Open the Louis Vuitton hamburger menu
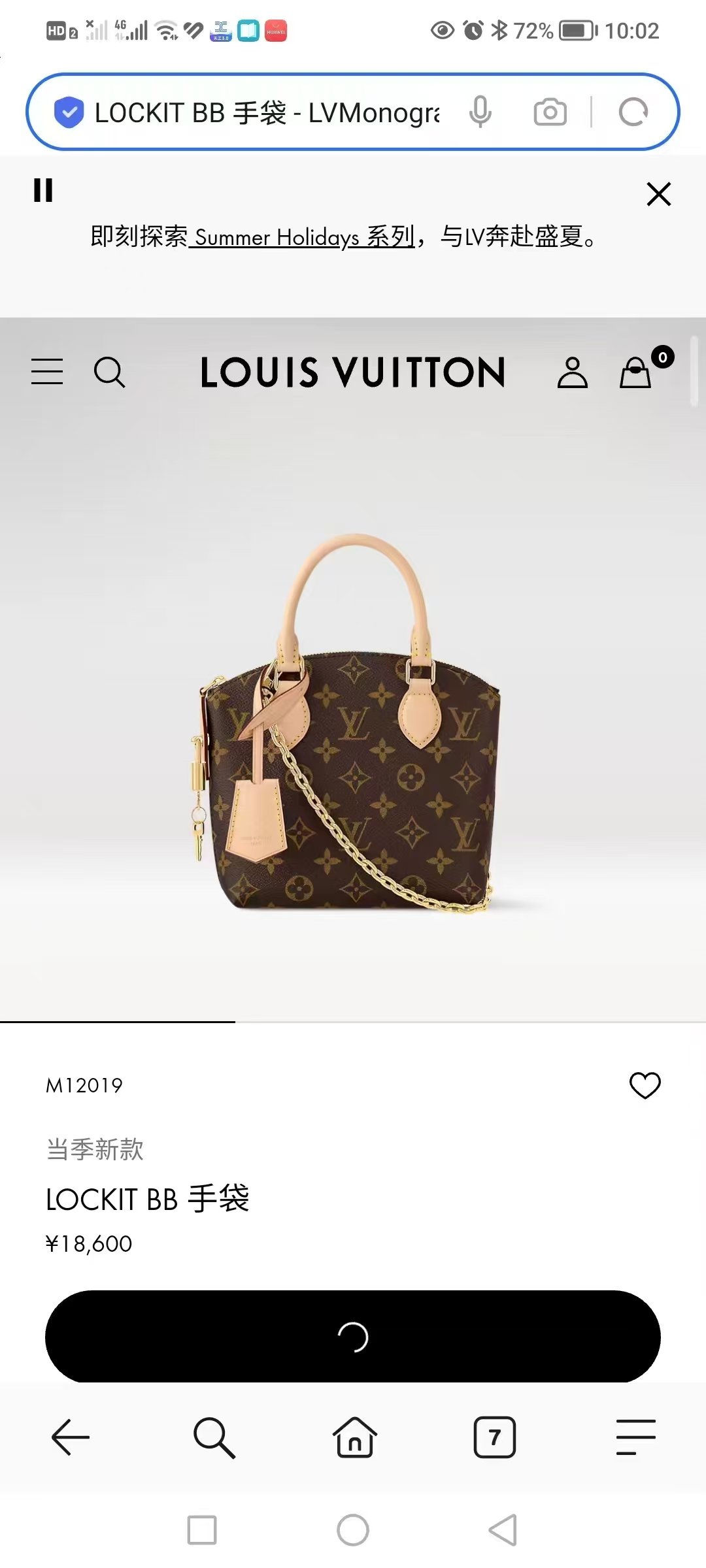This screenshot has width=706, height=1568. point(46,372)
